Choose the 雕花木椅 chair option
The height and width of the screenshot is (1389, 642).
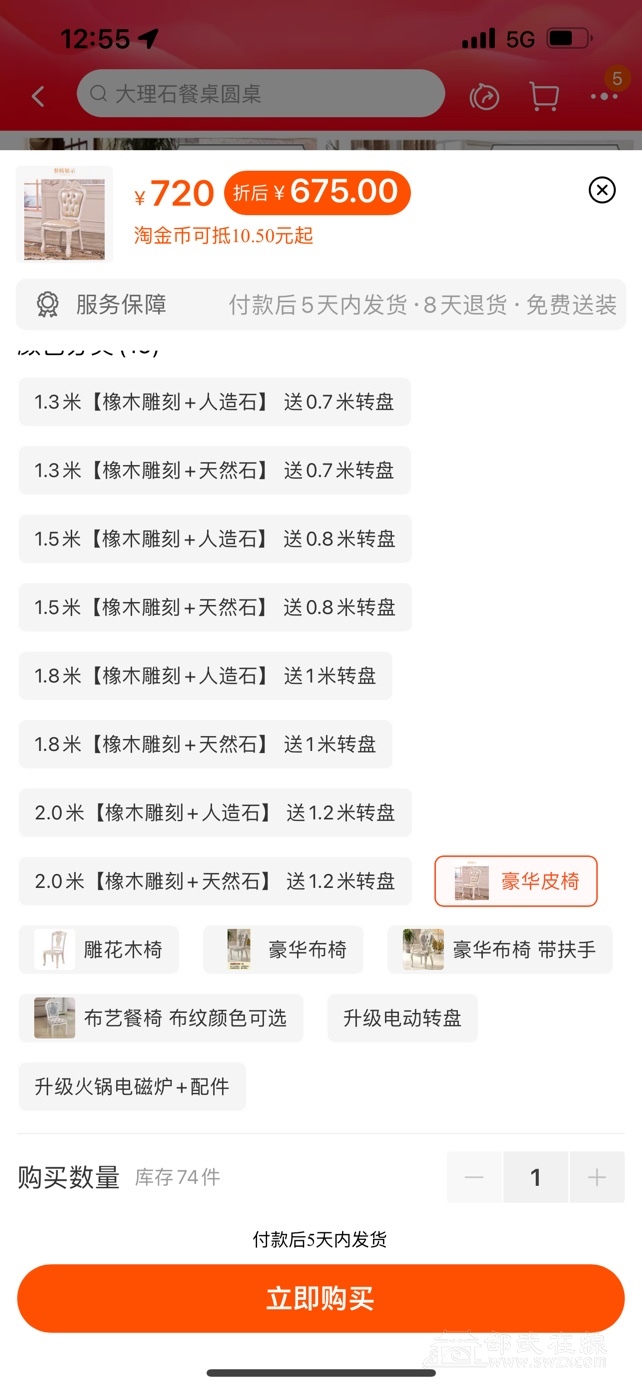(99, 950)
